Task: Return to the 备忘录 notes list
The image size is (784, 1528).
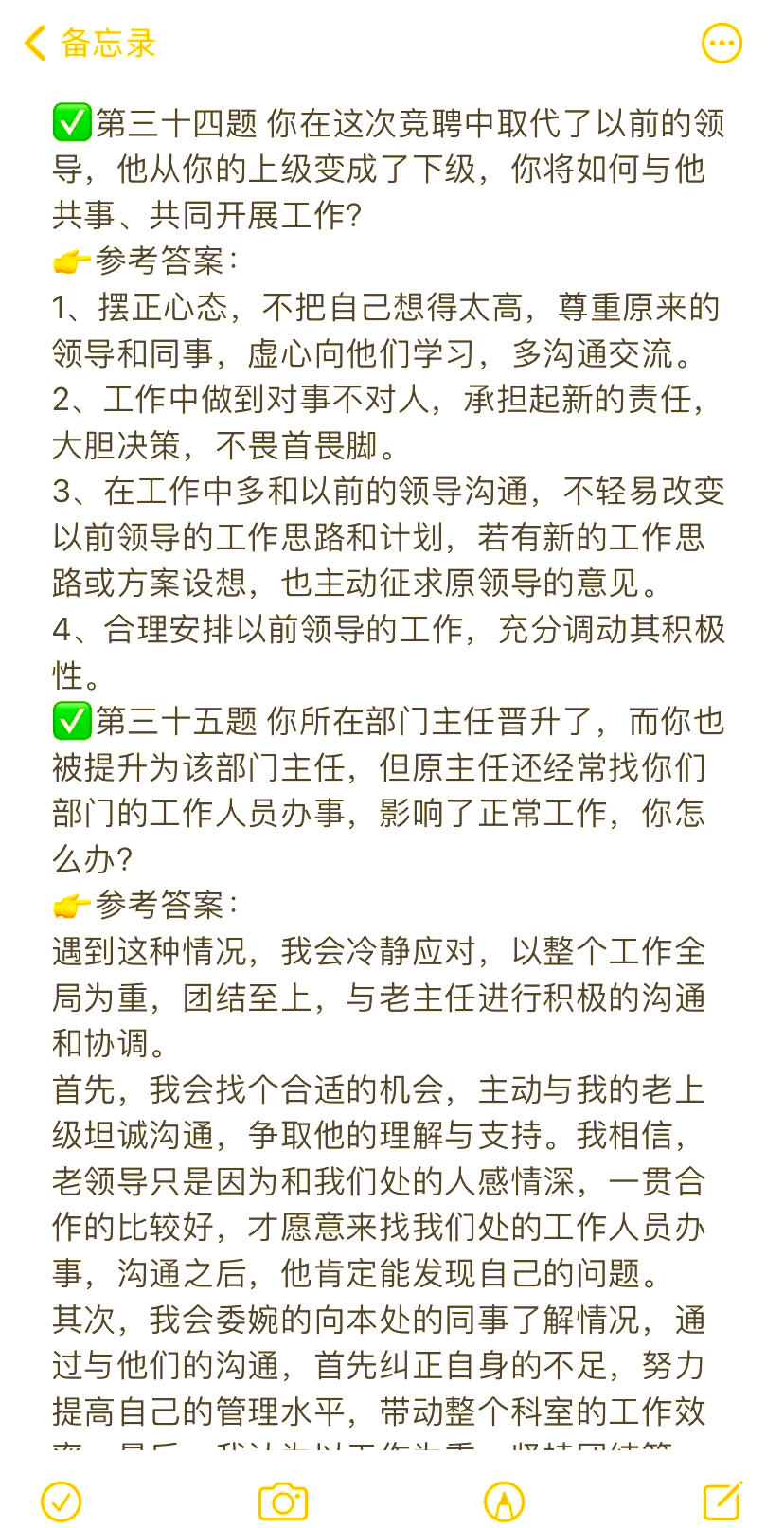Action: 104,43
